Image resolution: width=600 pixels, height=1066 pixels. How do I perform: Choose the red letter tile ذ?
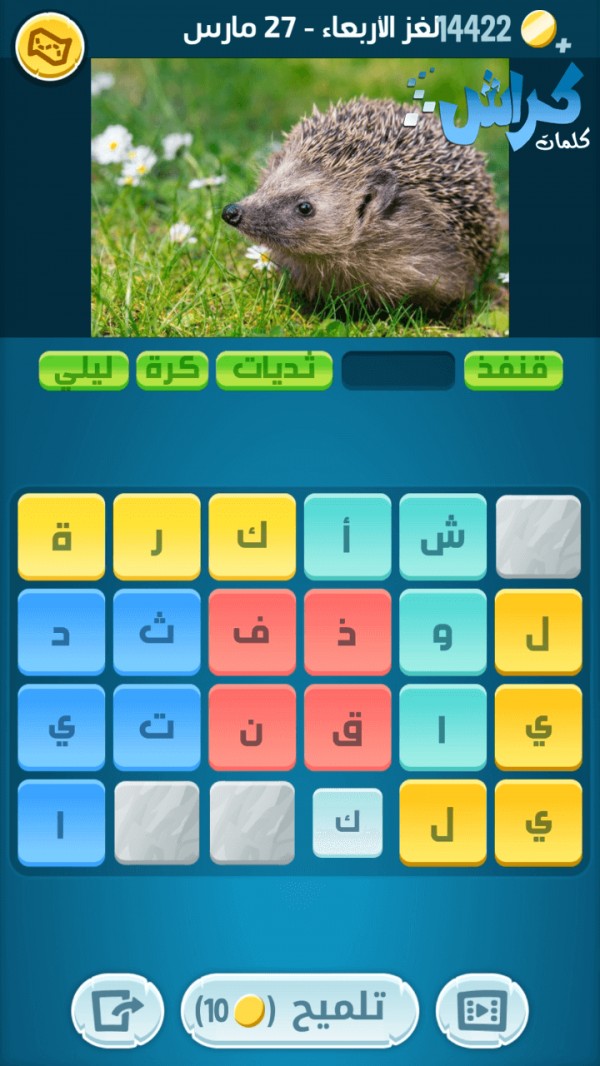[x=347, y=632]
